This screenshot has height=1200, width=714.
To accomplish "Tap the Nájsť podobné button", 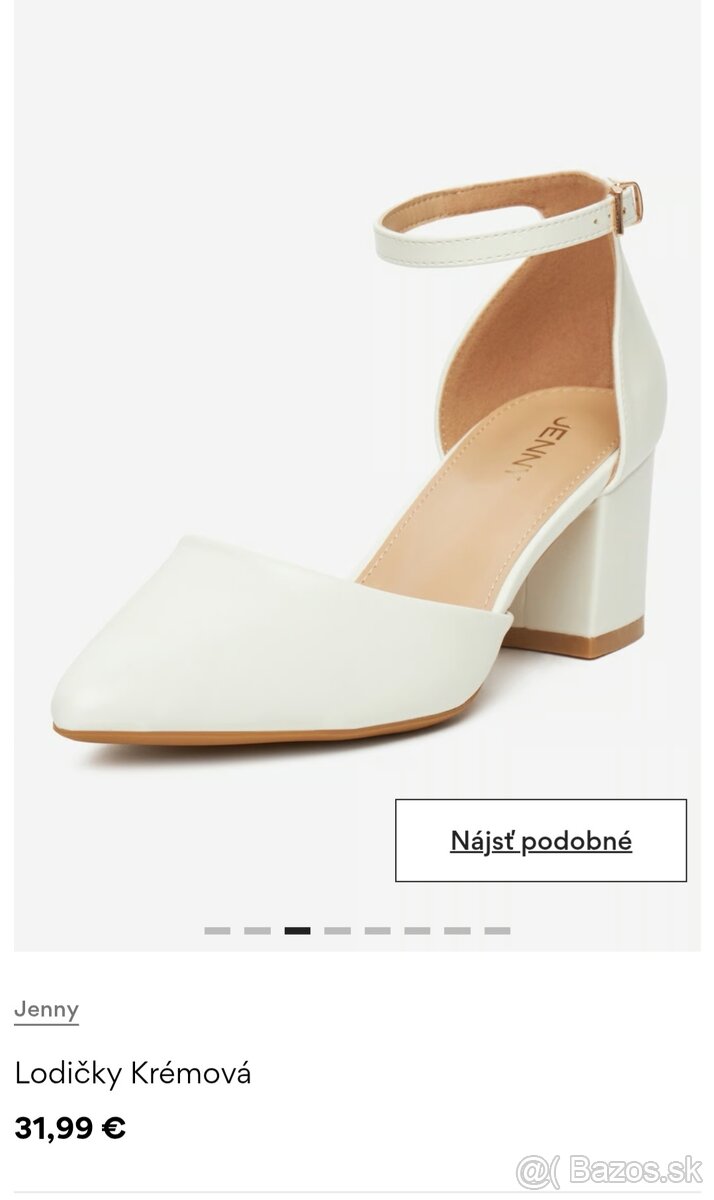I will [541, 840].
